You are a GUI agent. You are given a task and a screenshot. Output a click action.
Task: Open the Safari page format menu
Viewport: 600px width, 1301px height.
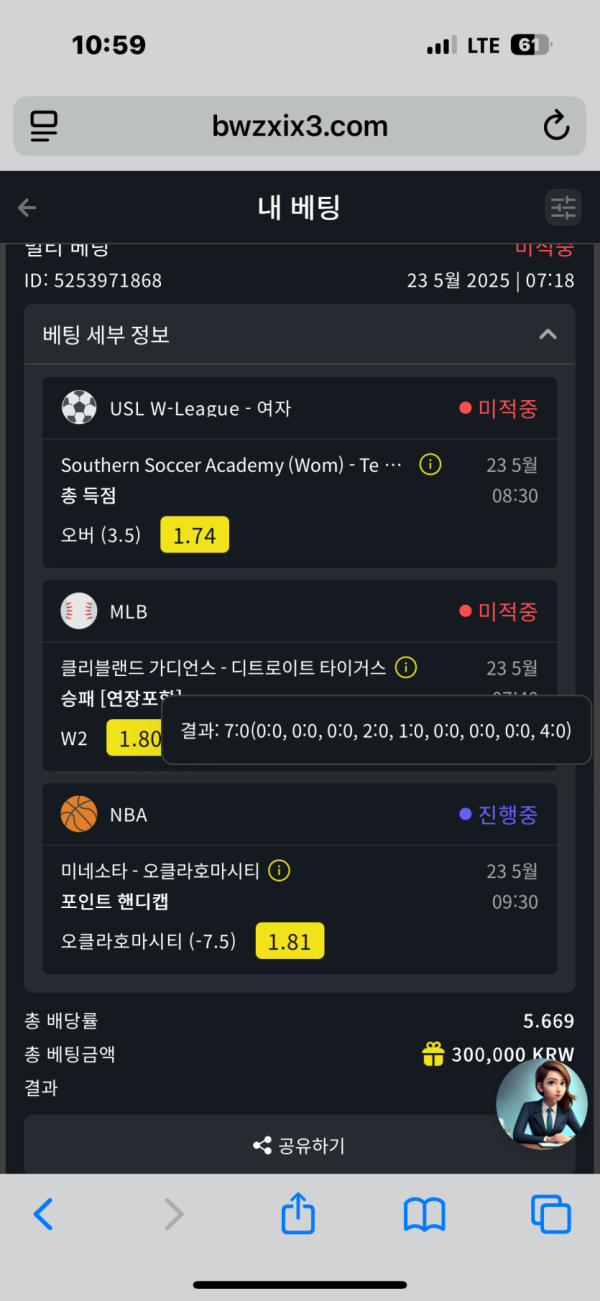[x=44, y=126]
